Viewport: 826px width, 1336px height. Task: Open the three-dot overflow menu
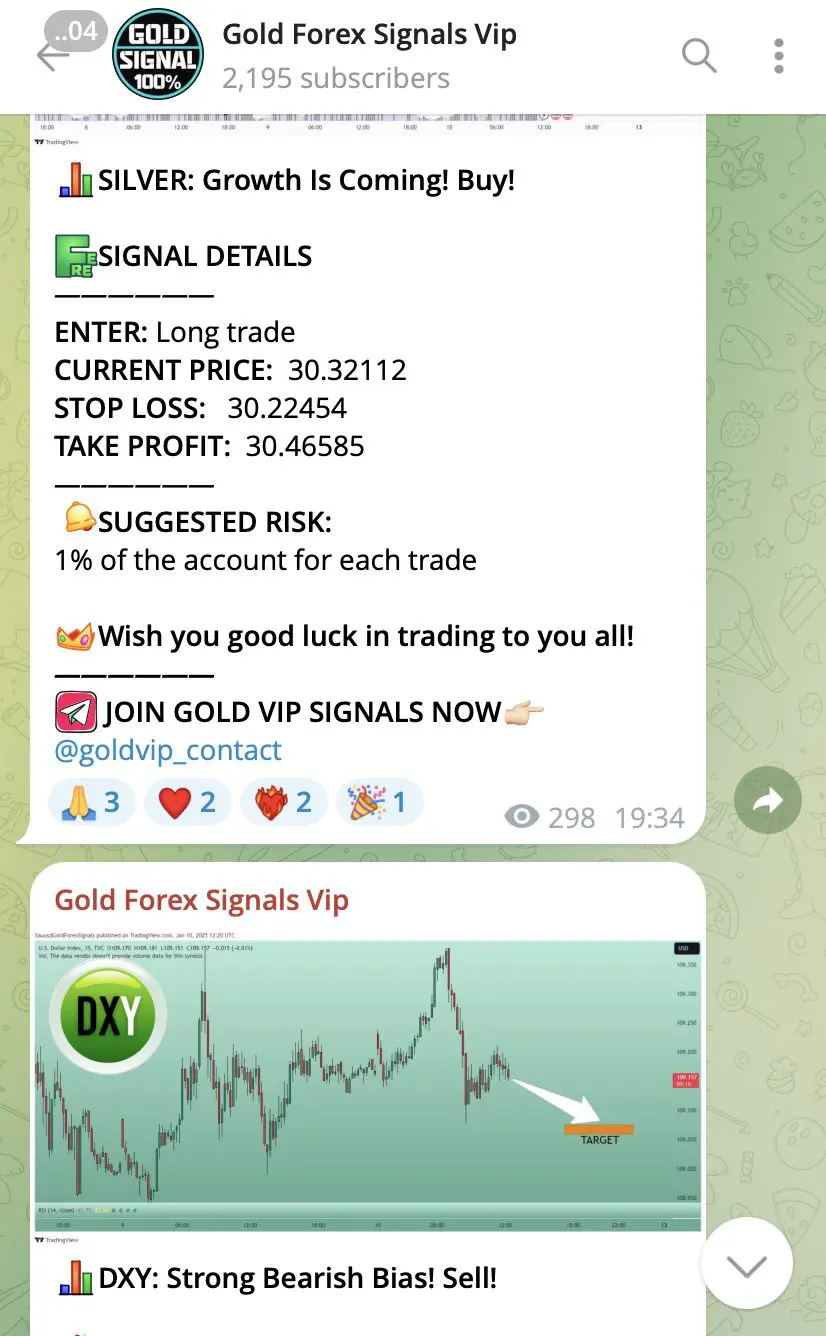pyautogui.click(x=779, y=55)
